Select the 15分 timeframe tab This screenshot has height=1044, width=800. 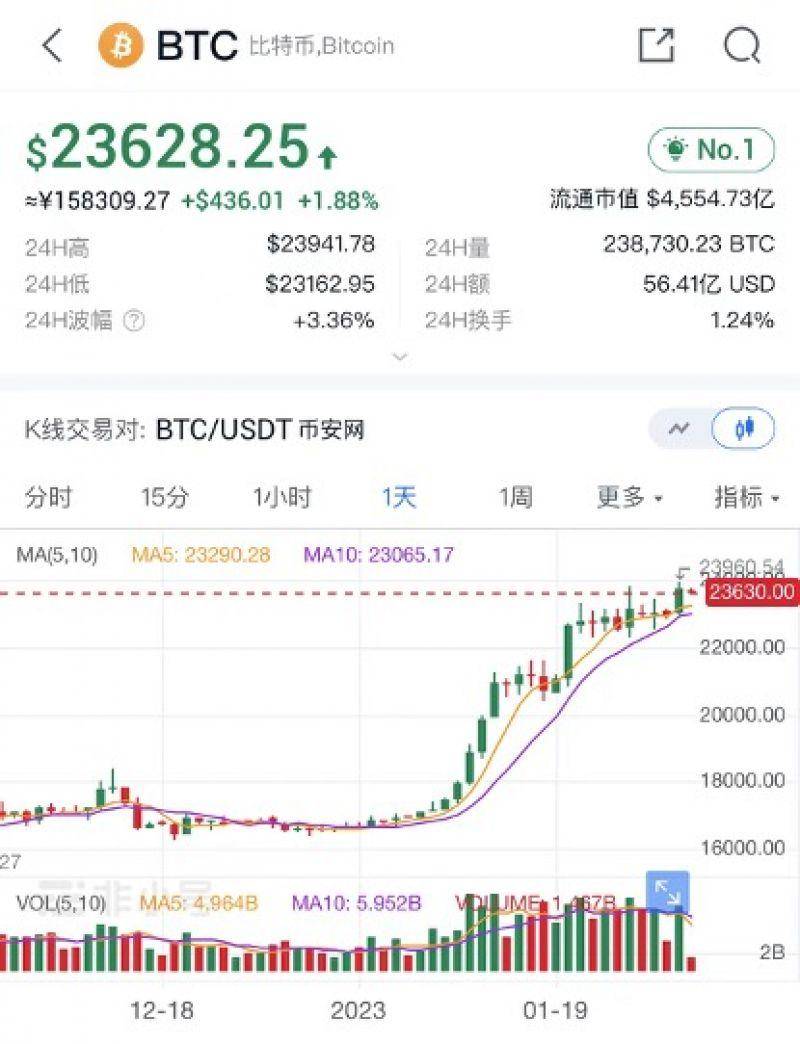pyautogui.click(x=164, y=497)
